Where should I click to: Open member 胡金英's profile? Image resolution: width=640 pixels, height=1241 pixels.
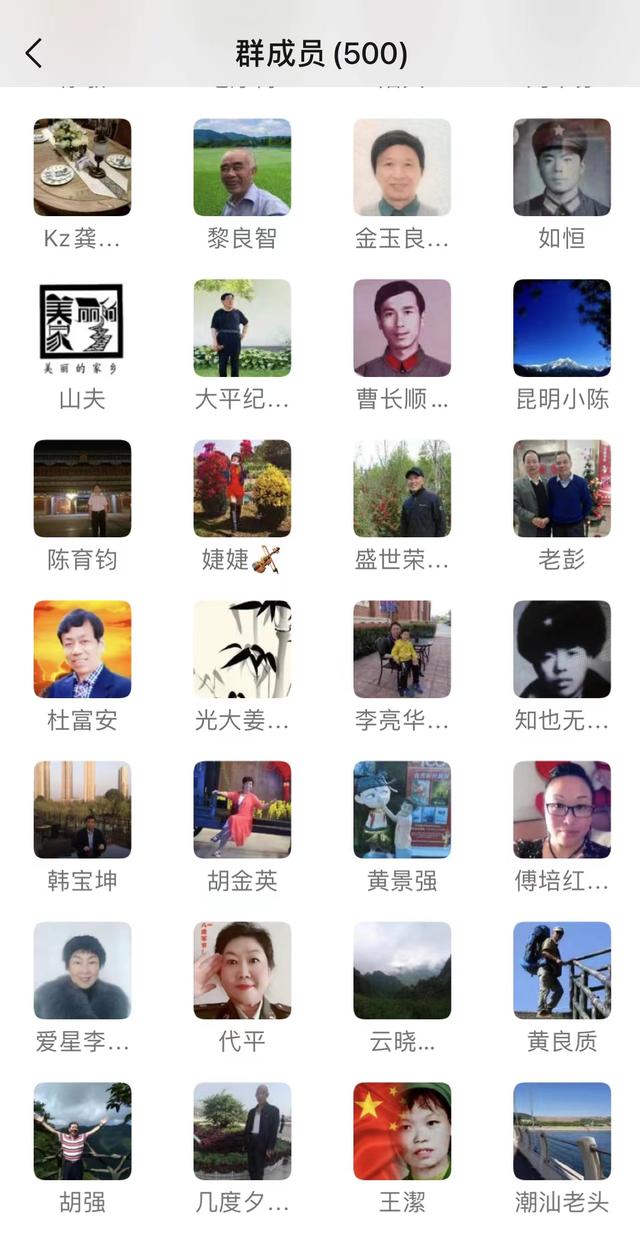click(242, 810)
